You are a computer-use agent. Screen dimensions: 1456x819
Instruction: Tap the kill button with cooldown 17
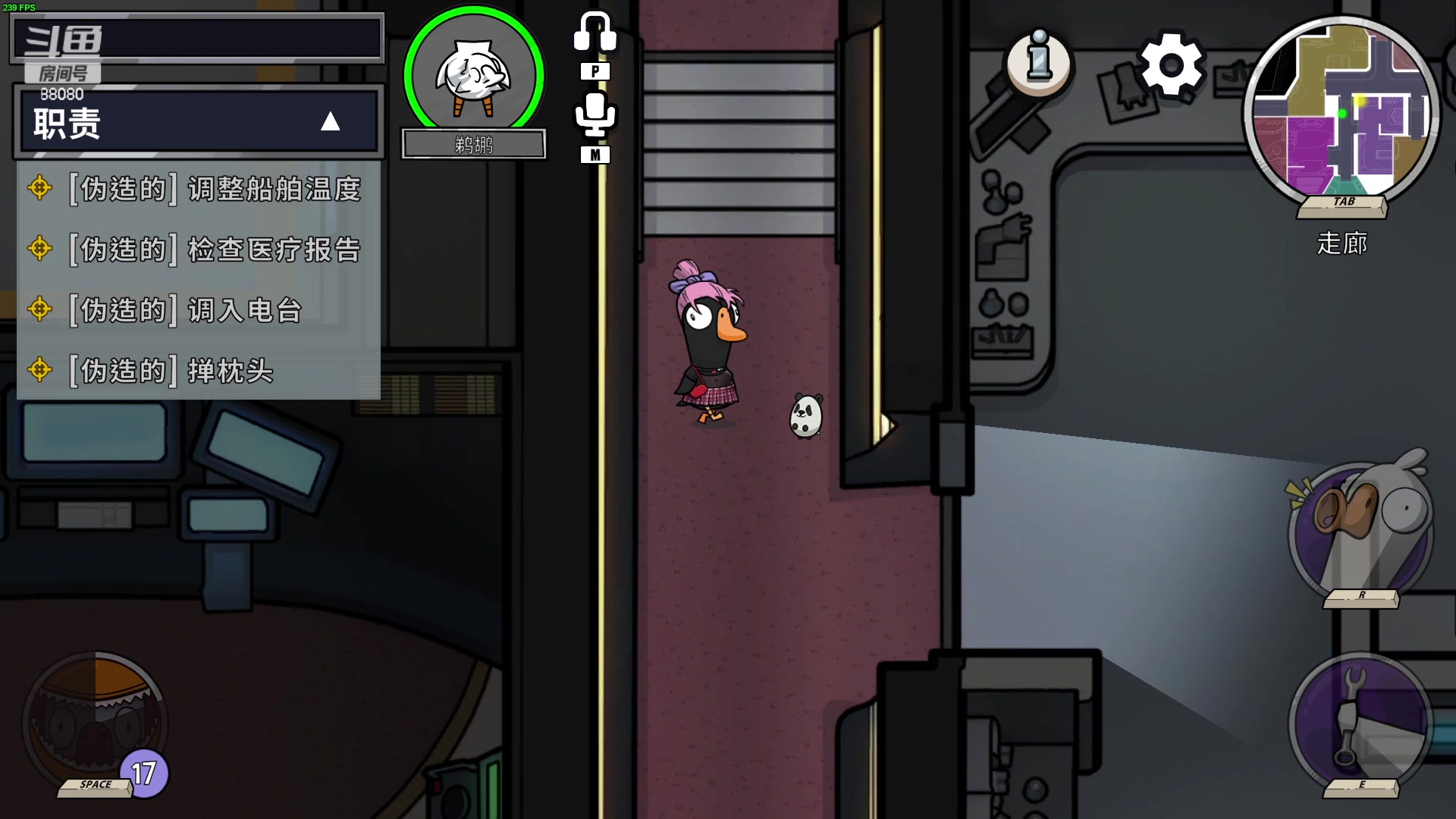coord(95,720)
